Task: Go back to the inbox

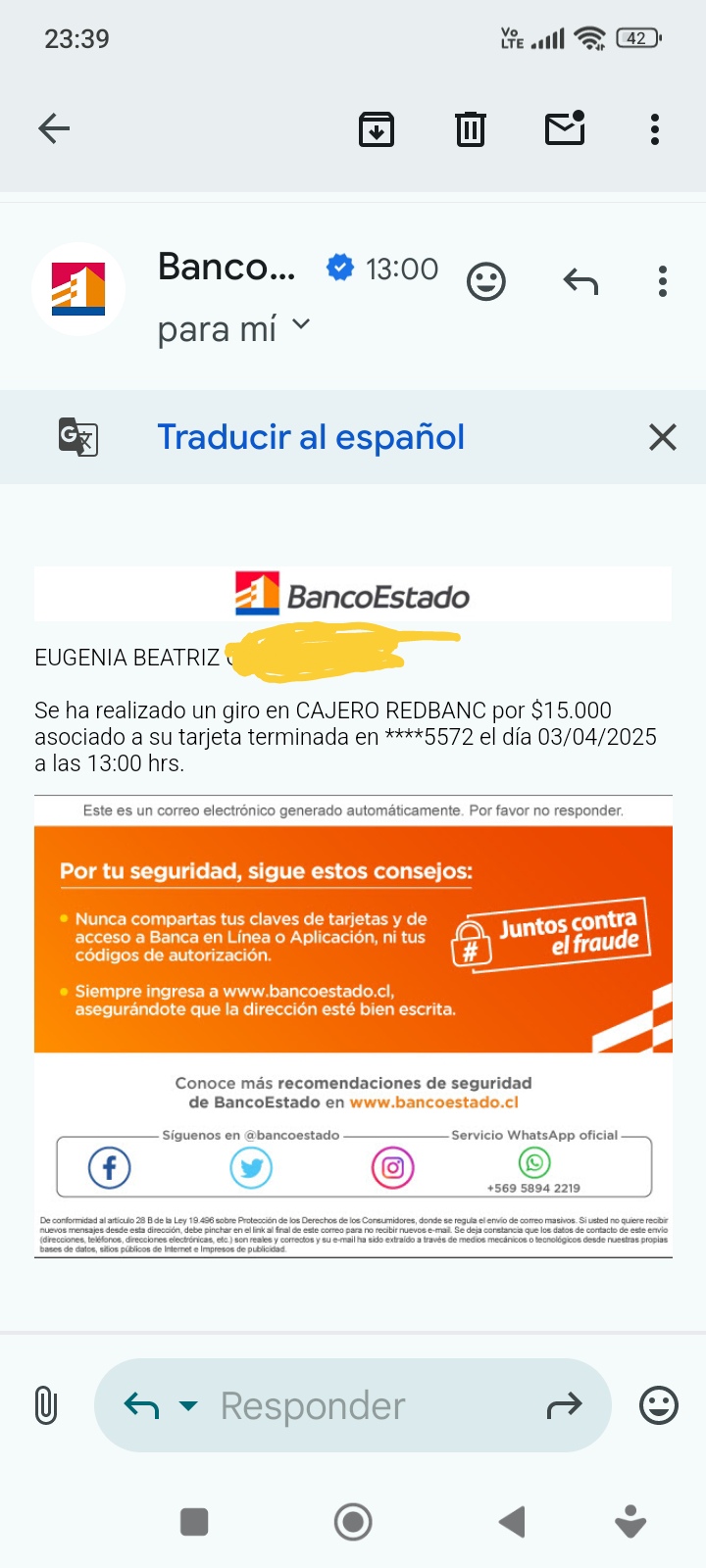Action: (x=54, y=128)
